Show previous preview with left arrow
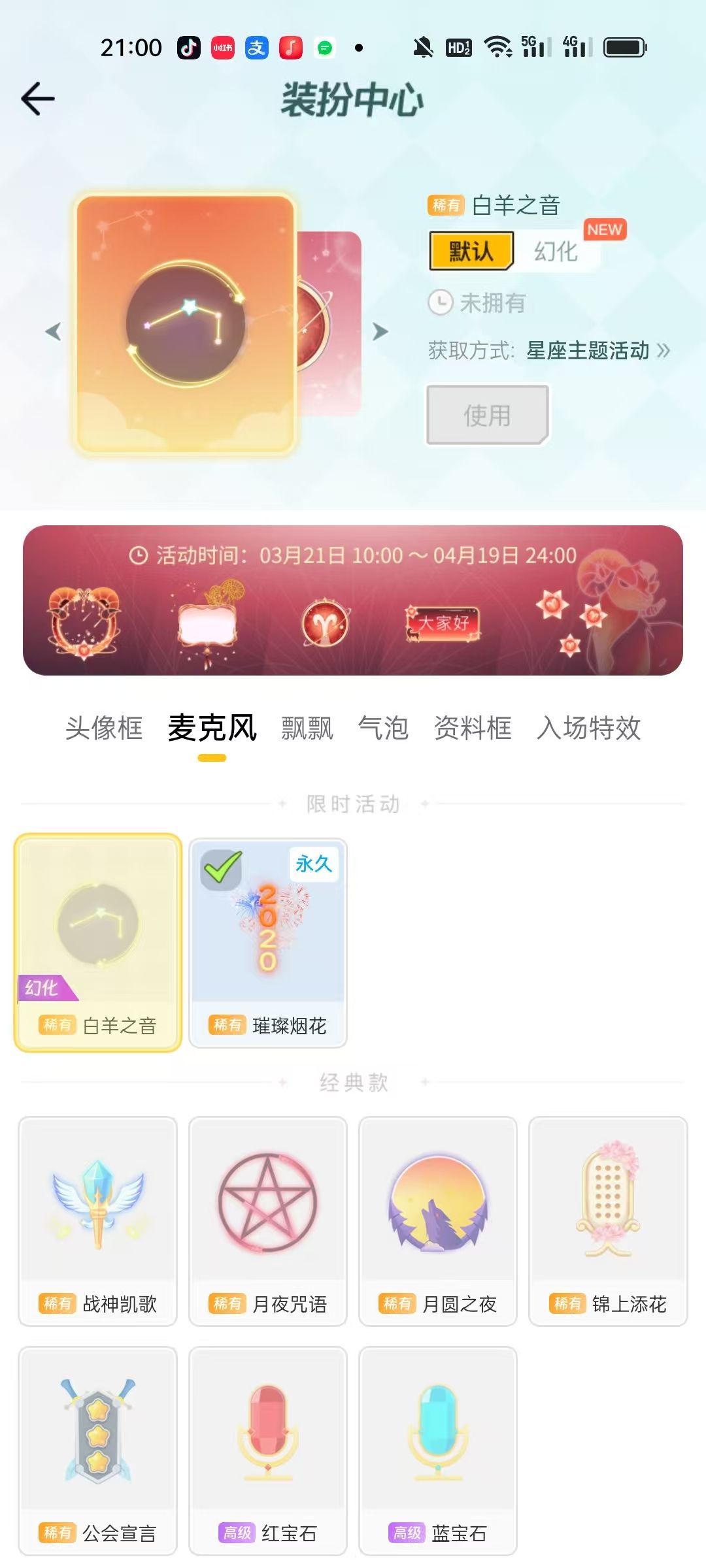706x1568 pixels. click(x=52, y=332)
